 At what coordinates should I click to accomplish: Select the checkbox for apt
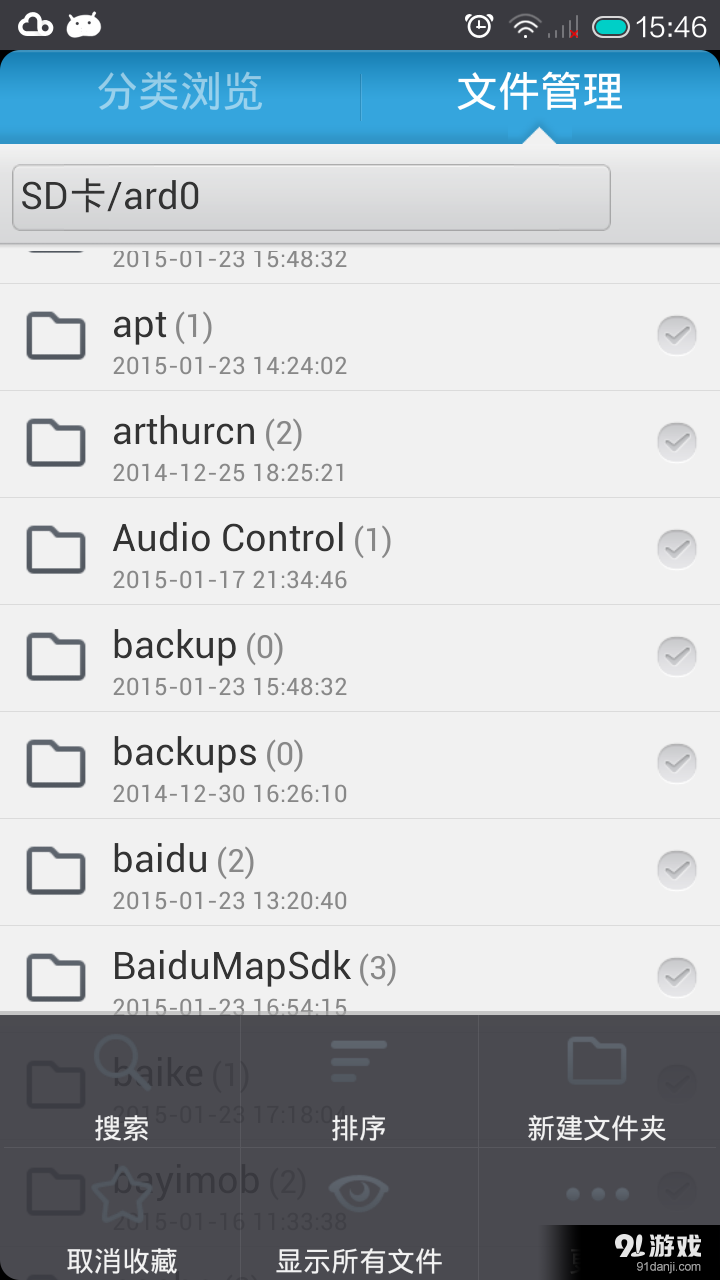point(677,335)
